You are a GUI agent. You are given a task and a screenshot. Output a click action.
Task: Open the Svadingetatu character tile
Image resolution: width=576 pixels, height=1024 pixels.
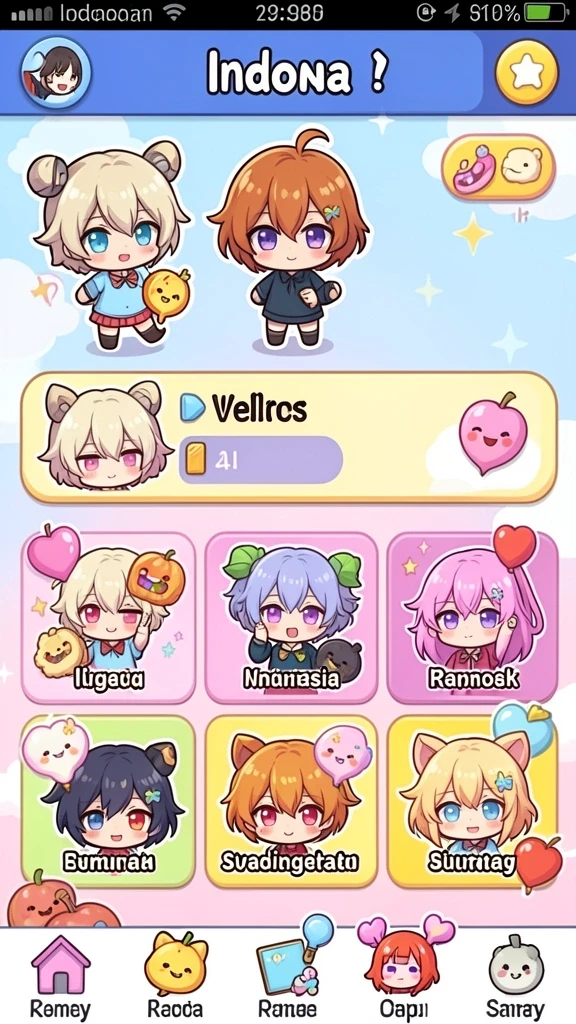point(291,801)
